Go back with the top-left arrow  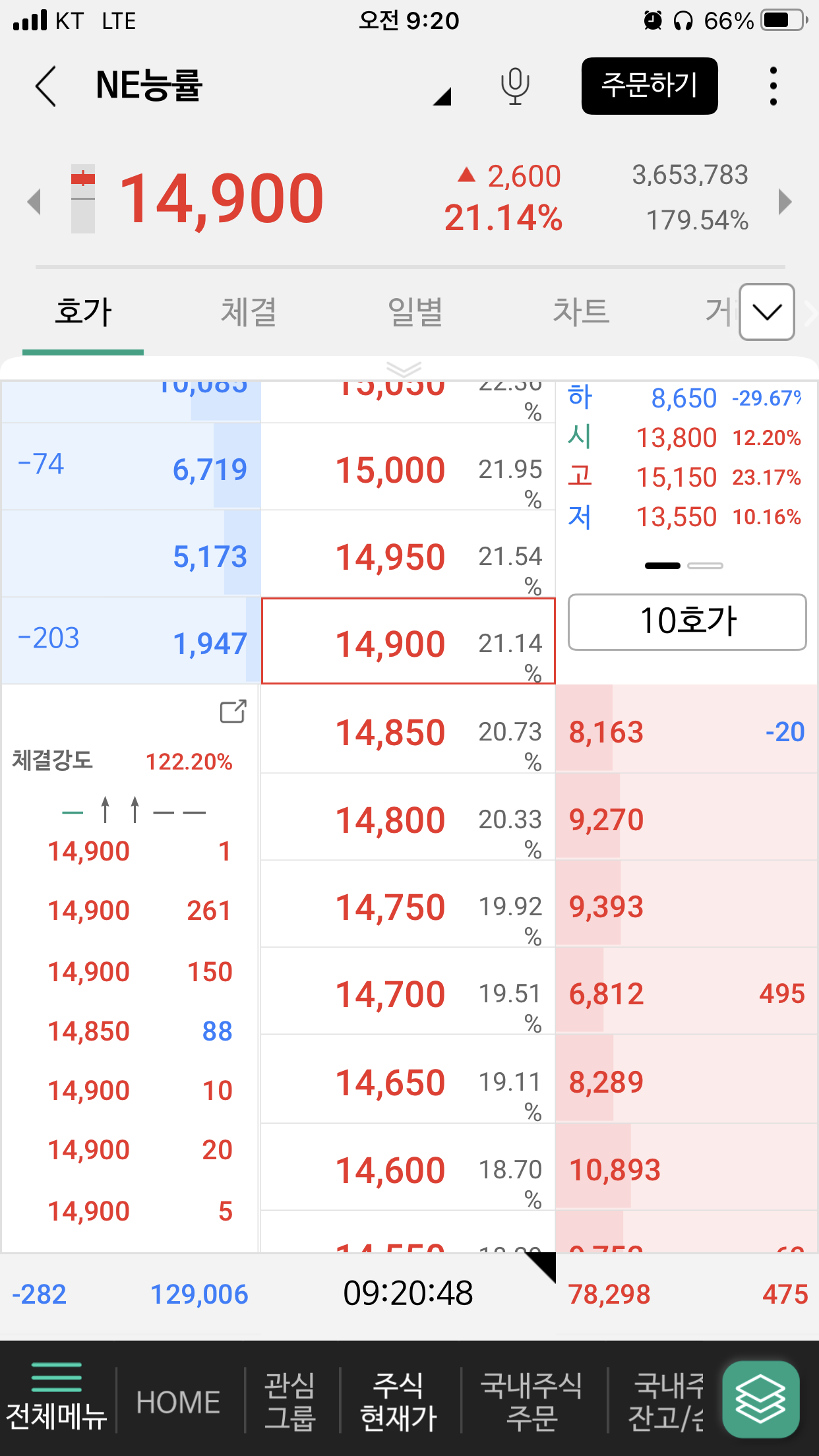tap(45, 86)
